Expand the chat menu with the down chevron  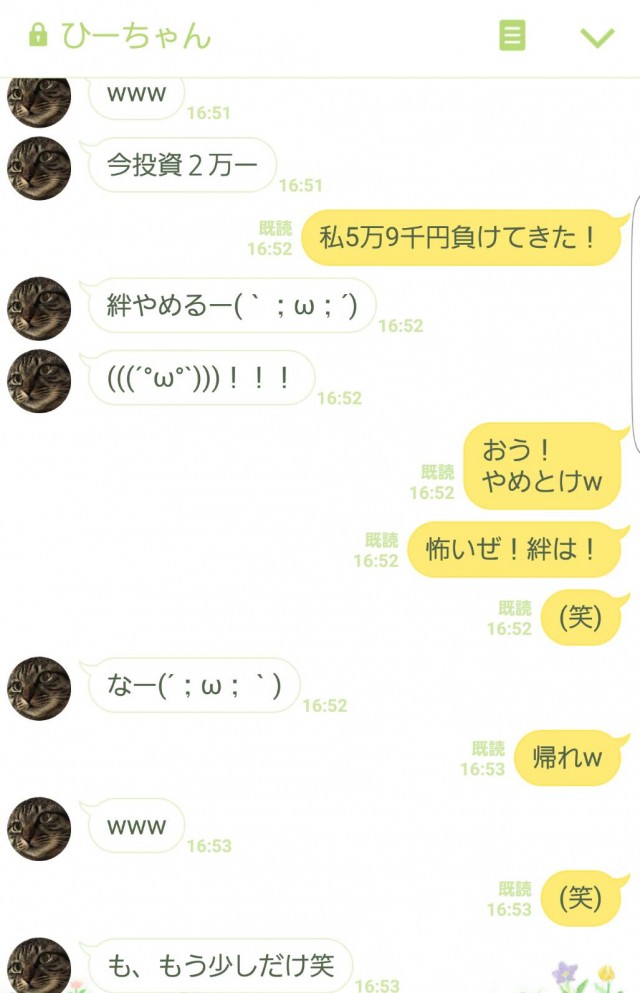coord(597,38)
